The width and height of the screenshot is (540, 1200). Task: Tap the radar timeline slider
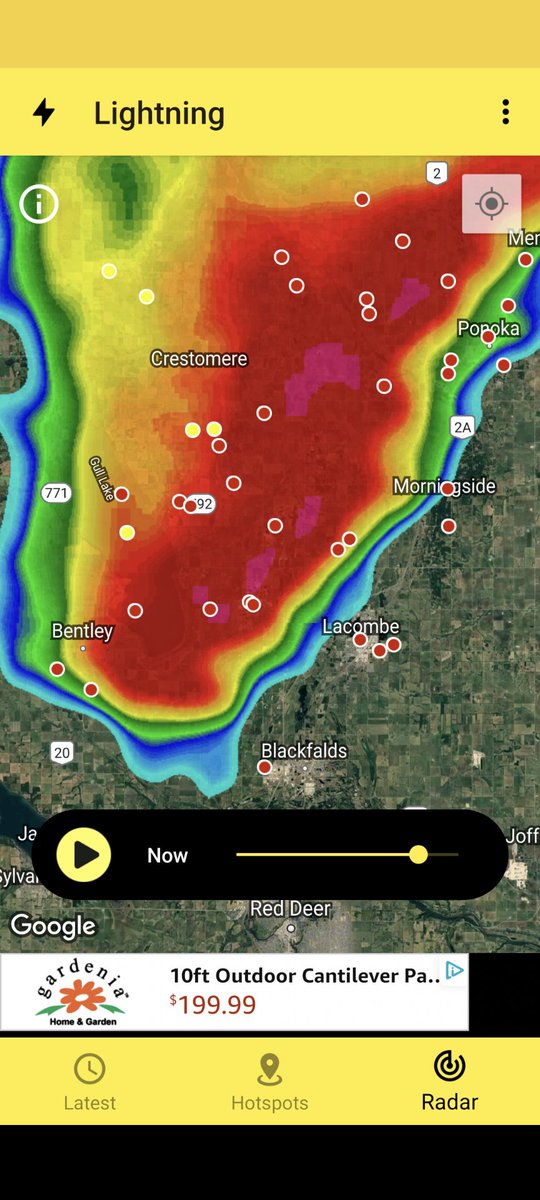coord(347,854)
